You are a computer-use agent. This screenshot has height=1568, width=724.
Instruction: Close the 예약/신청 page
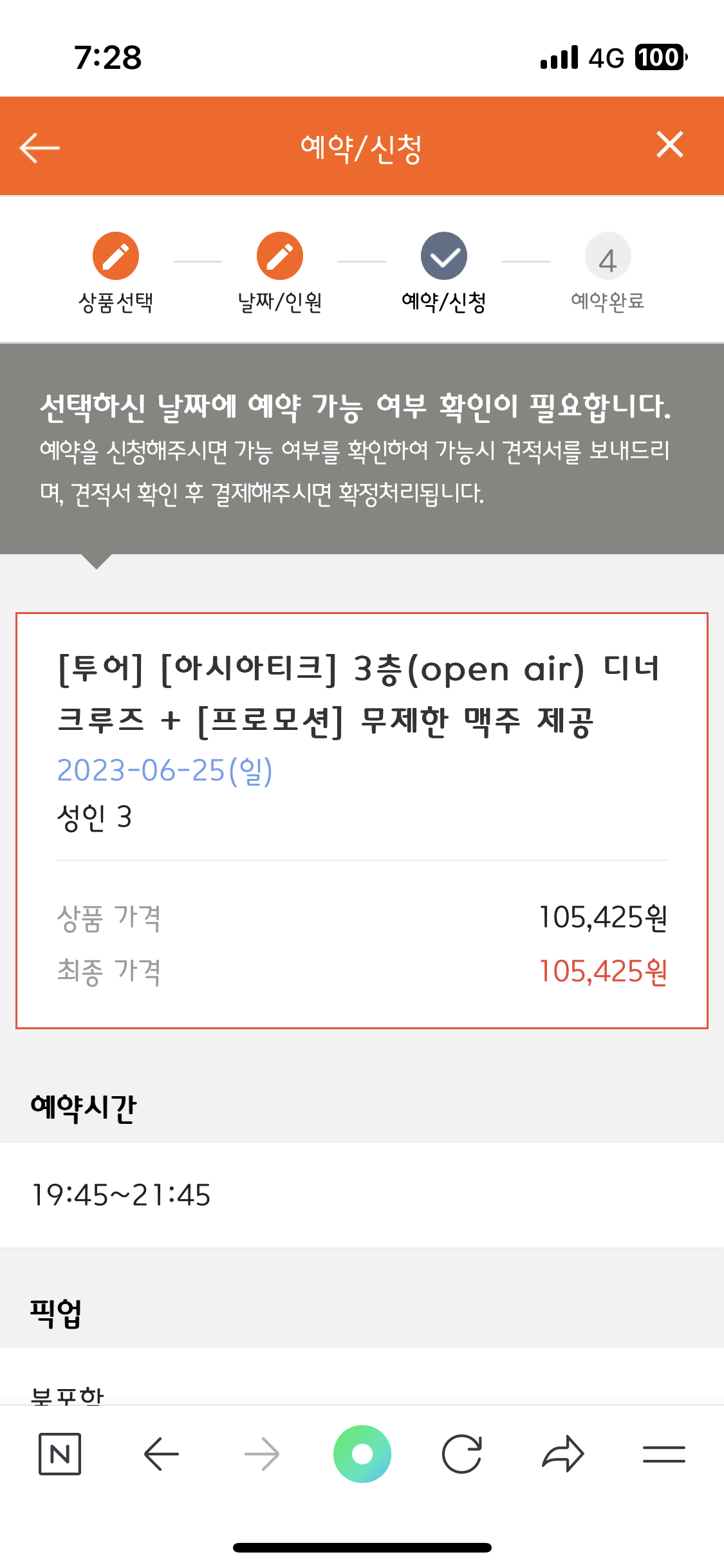(x=669, y=144)
